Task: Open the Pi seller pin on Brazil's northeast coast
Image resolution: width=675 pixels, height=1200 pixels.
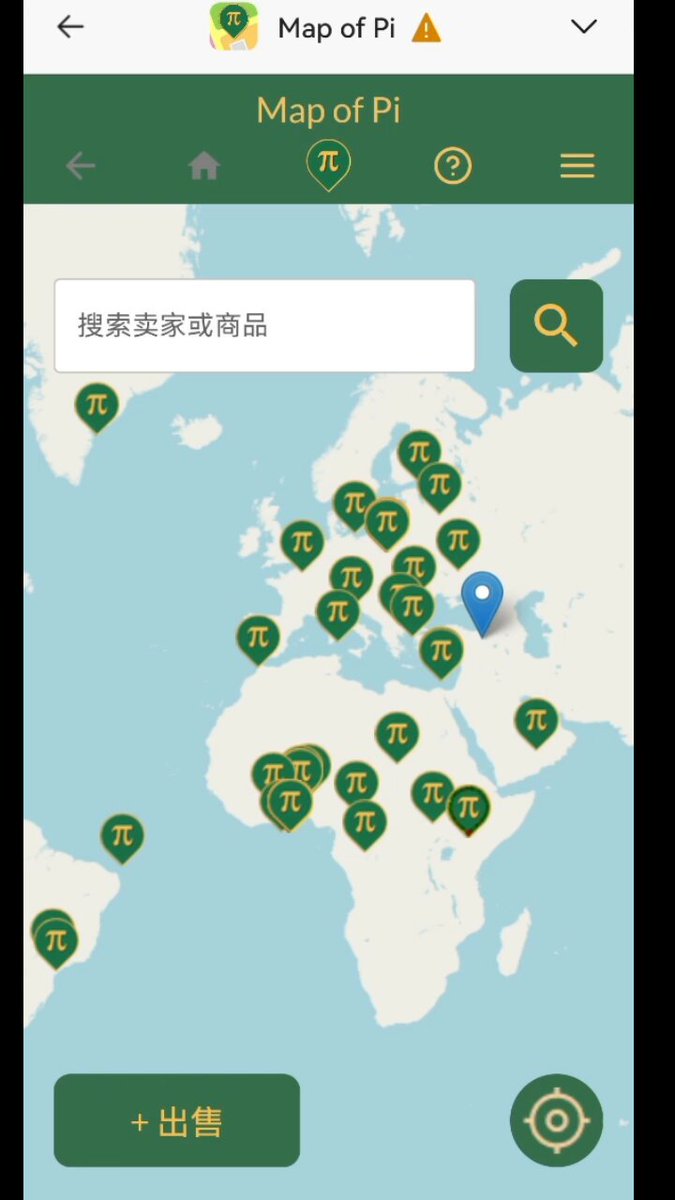Action: [x=122, y=838]
